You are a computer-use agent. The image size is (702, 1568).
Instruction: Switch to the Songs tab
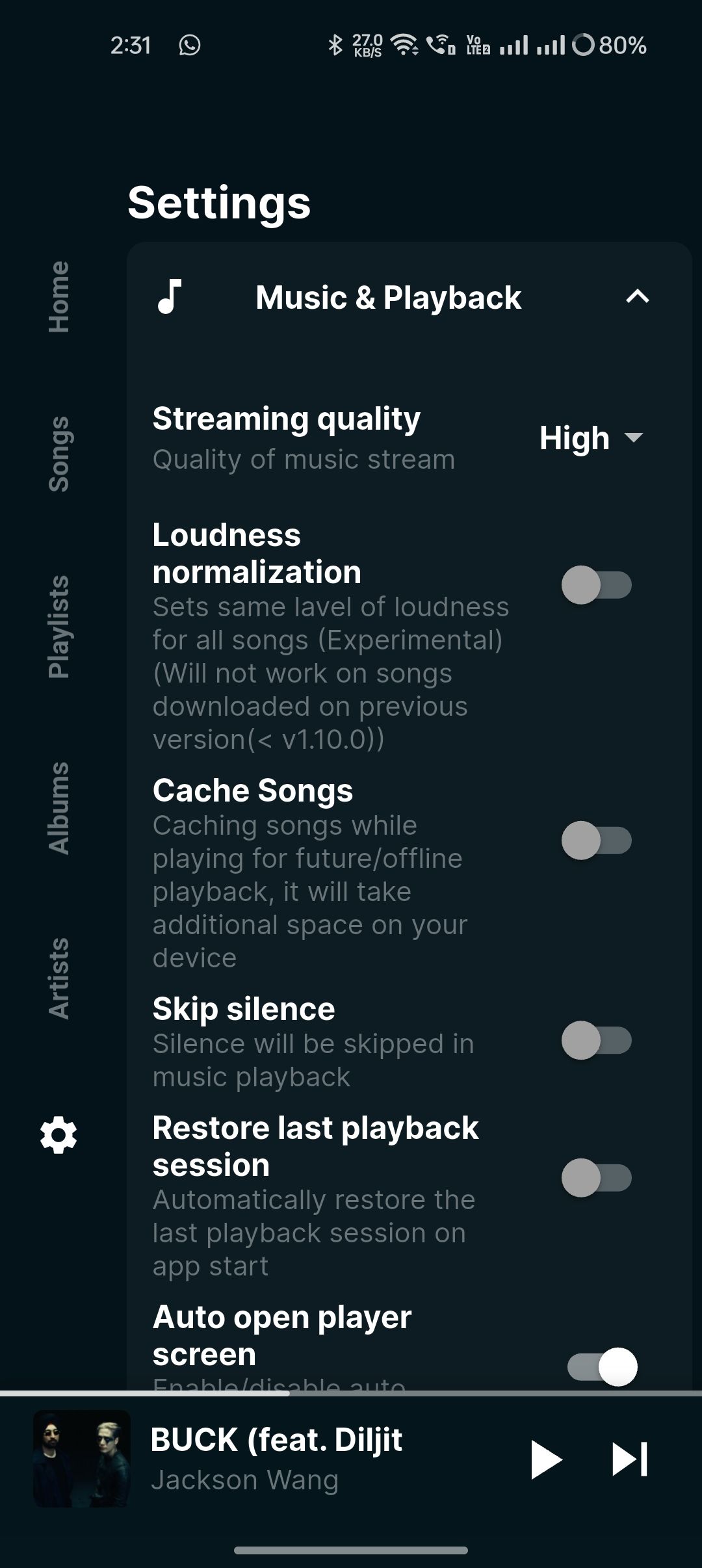click(x=58, y=454)
